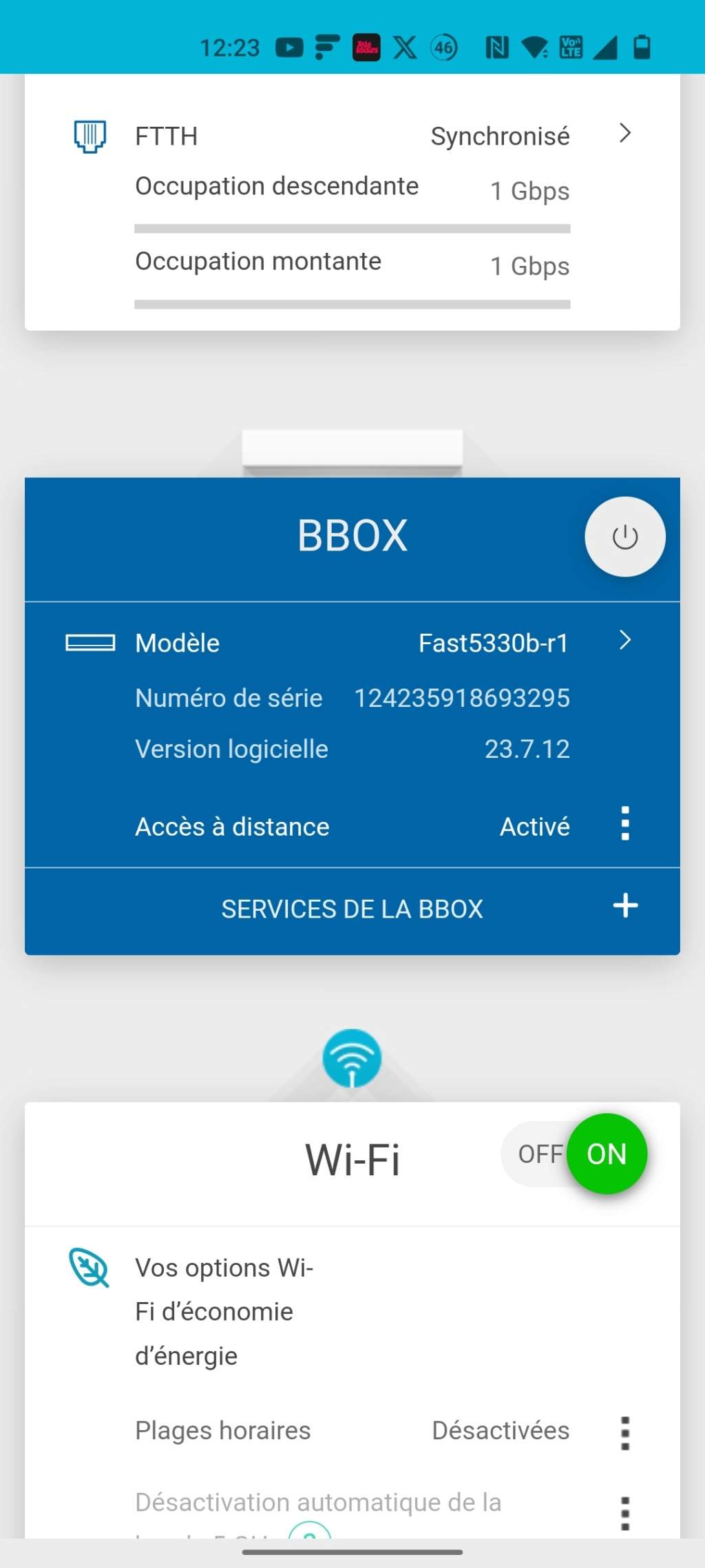Open Désactivation automatique options menu
705x1568 pixels.
click(x=624, y=1513)
